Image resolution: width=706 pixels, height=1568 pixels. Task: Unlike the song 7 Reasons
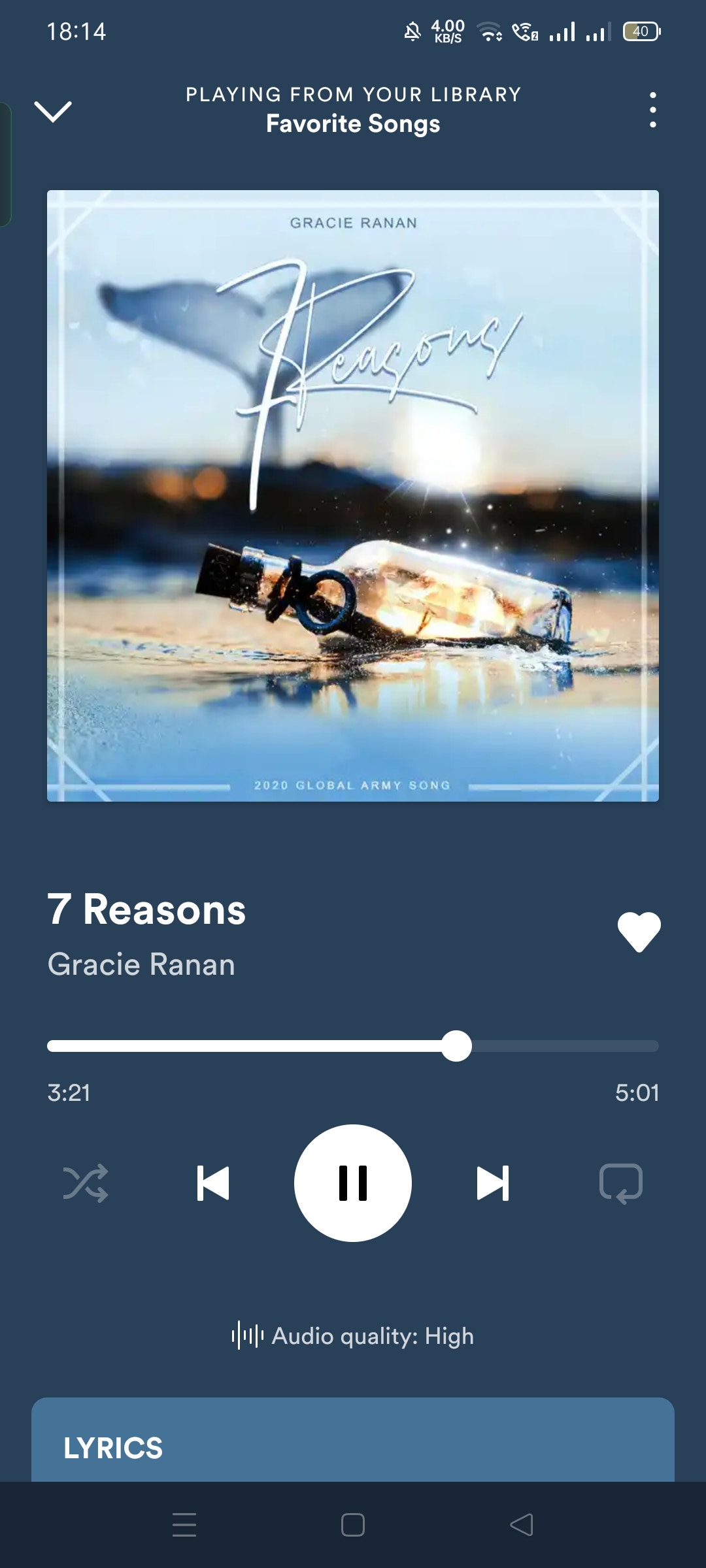(x=639, y=932)
